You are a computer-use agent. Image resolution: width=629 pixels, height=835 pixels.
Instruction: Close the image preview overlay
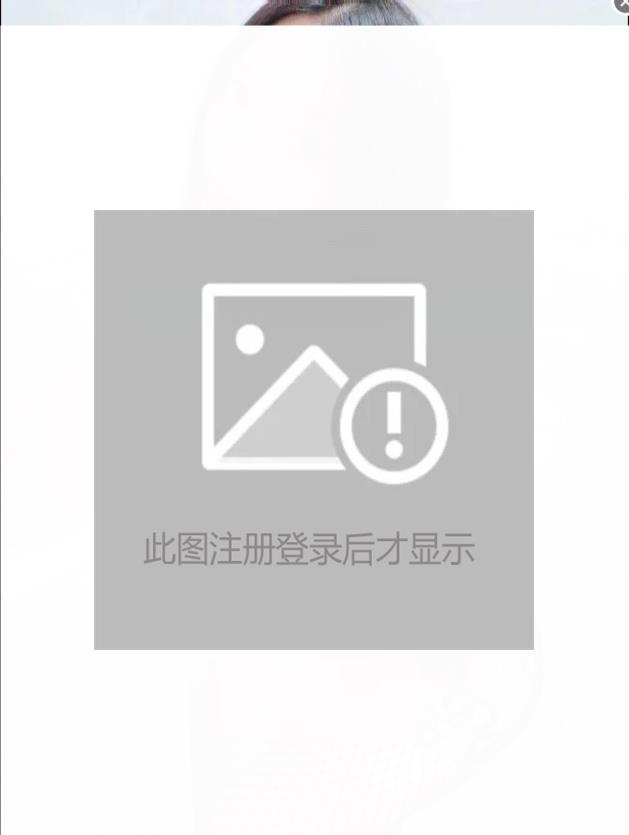click(622, 5)
